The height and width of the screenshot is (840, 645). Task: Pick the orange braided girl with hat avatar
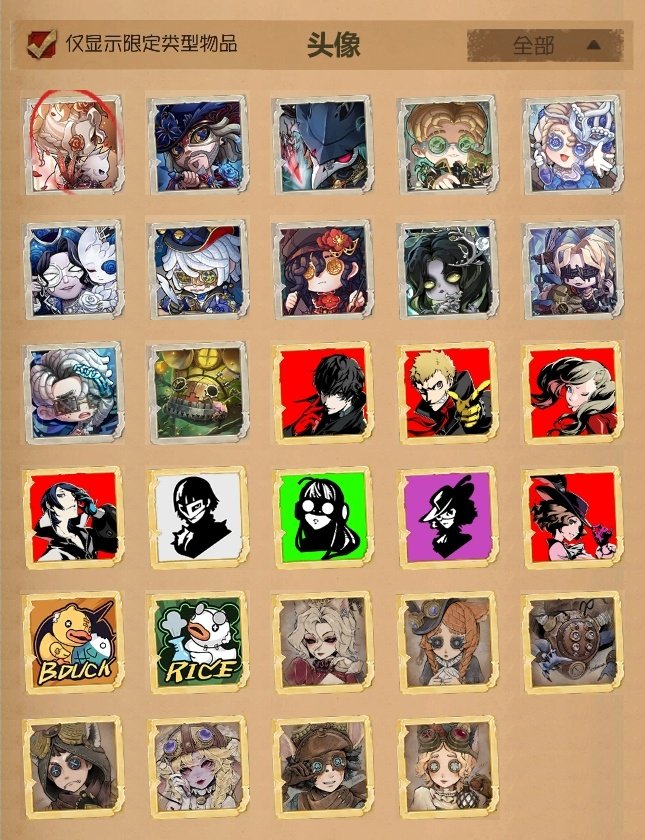coord(447,640)
